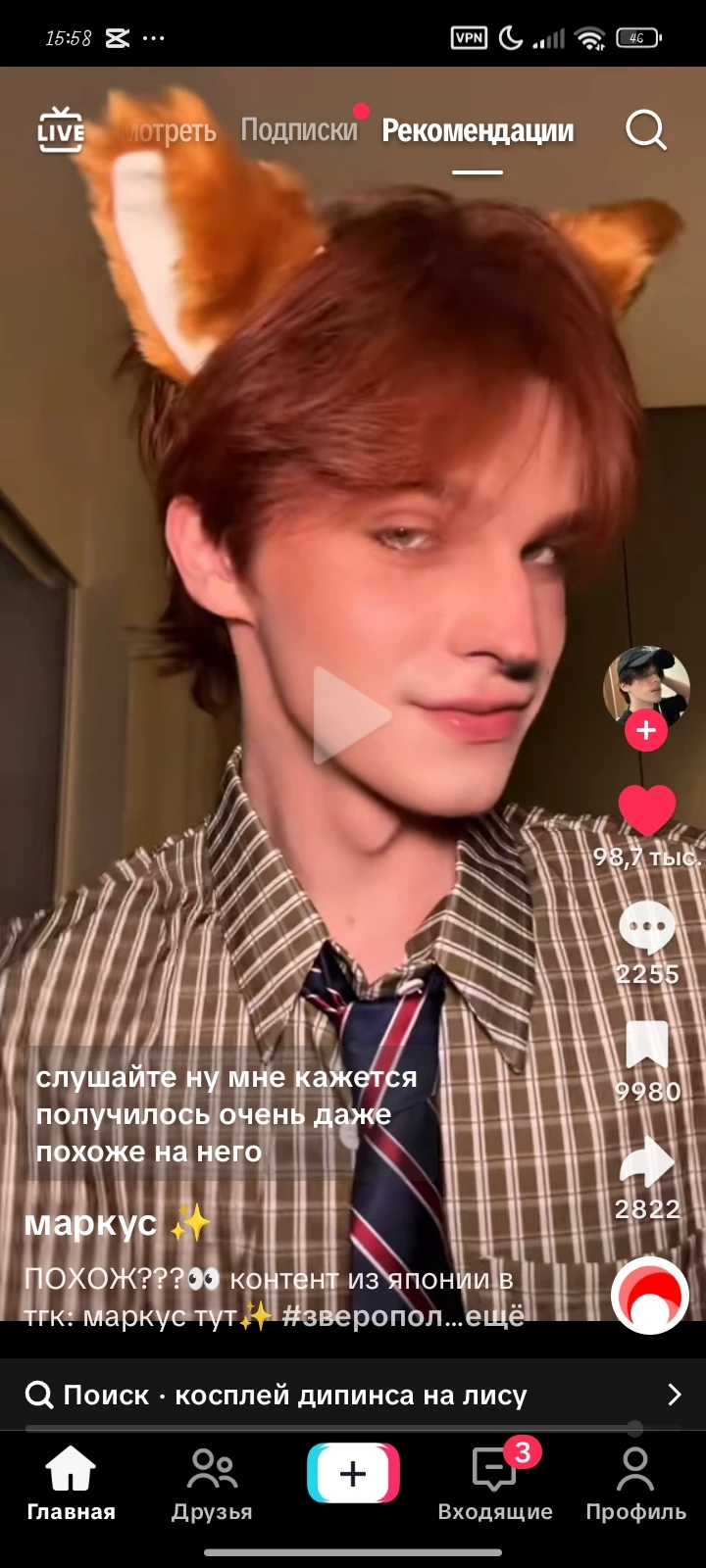The image size is (706, 1568).
Task: Open the LIVE streams icon
Action: (61, 130)
